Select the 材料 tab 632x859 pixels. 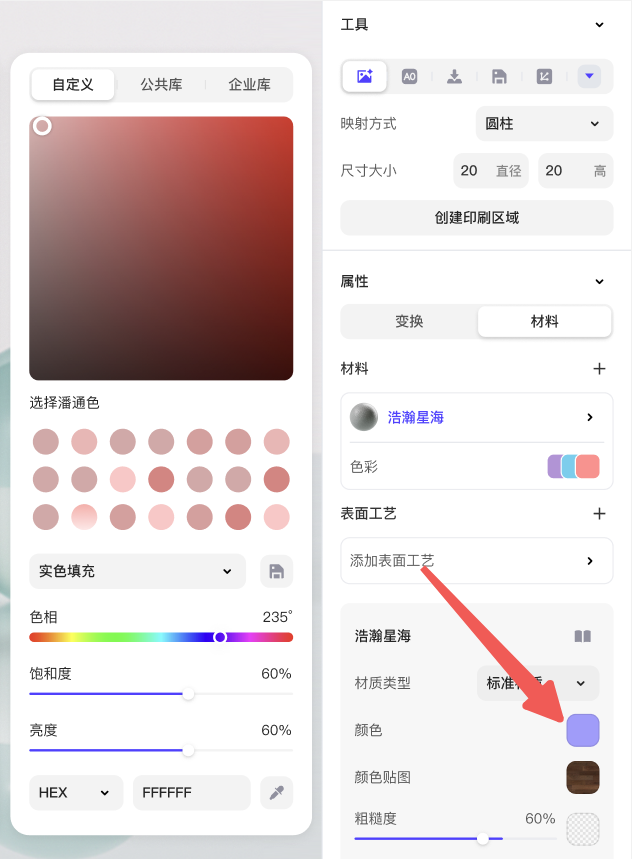coord(544,321)
